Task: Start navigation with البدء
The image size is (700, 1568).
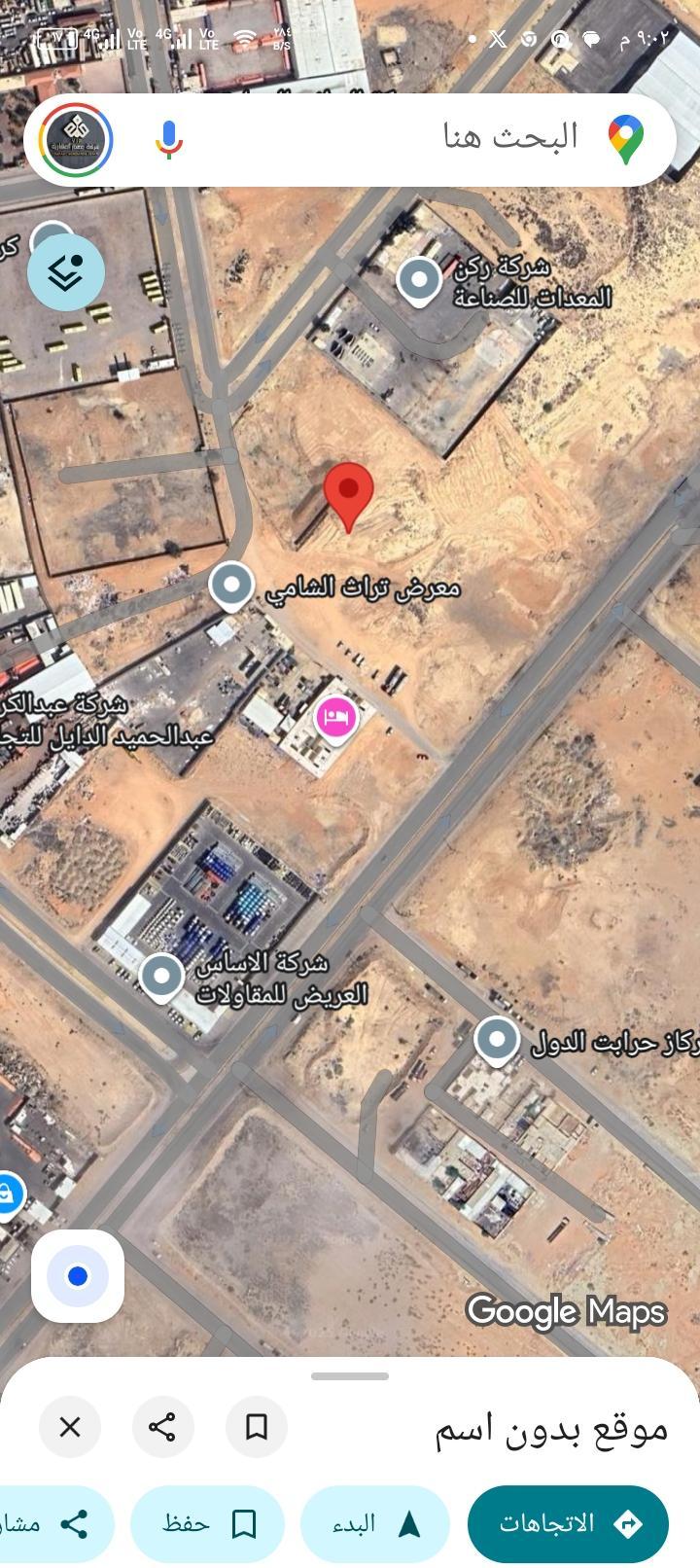Action: tap(375, 1524)
